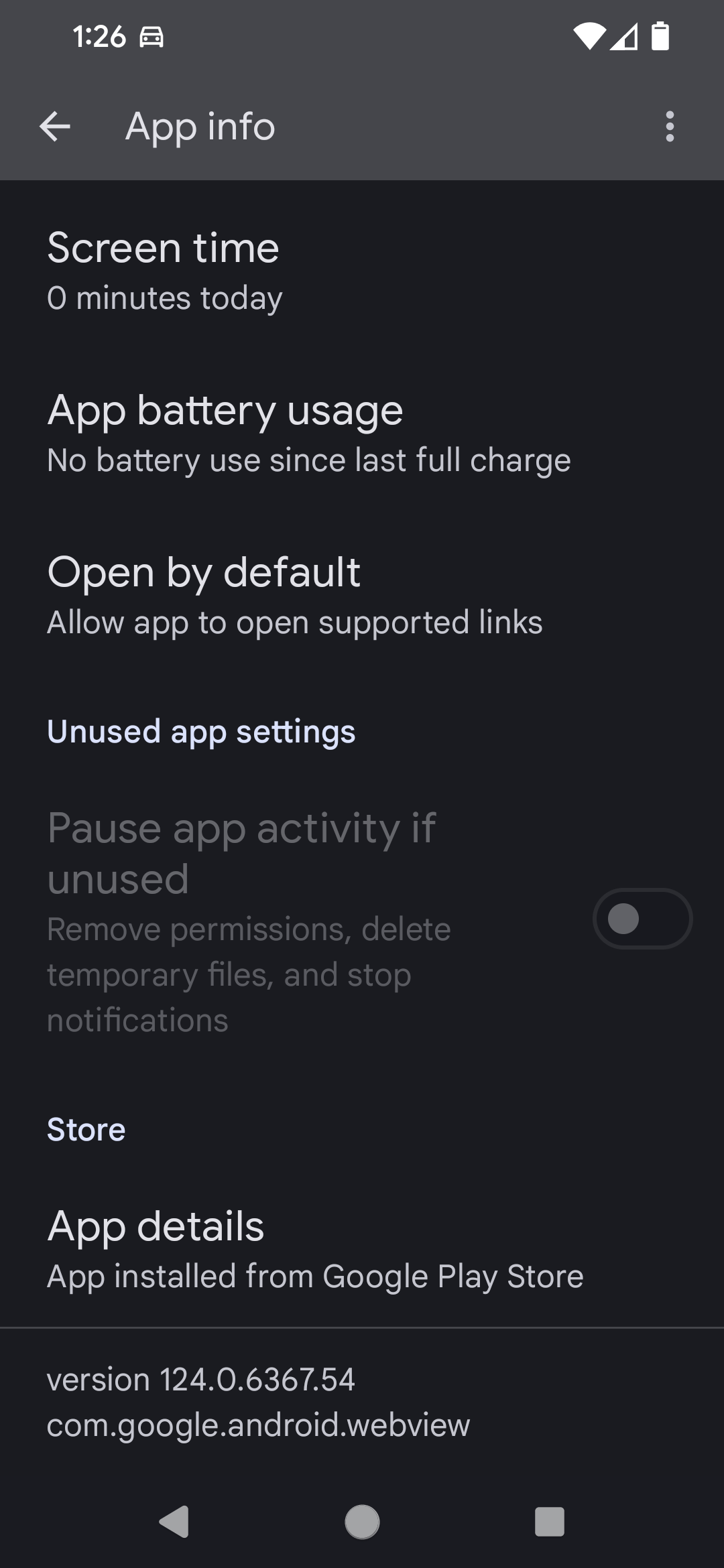Tap No battery use since last charge

pyautogui.click(x=308, y=460)
